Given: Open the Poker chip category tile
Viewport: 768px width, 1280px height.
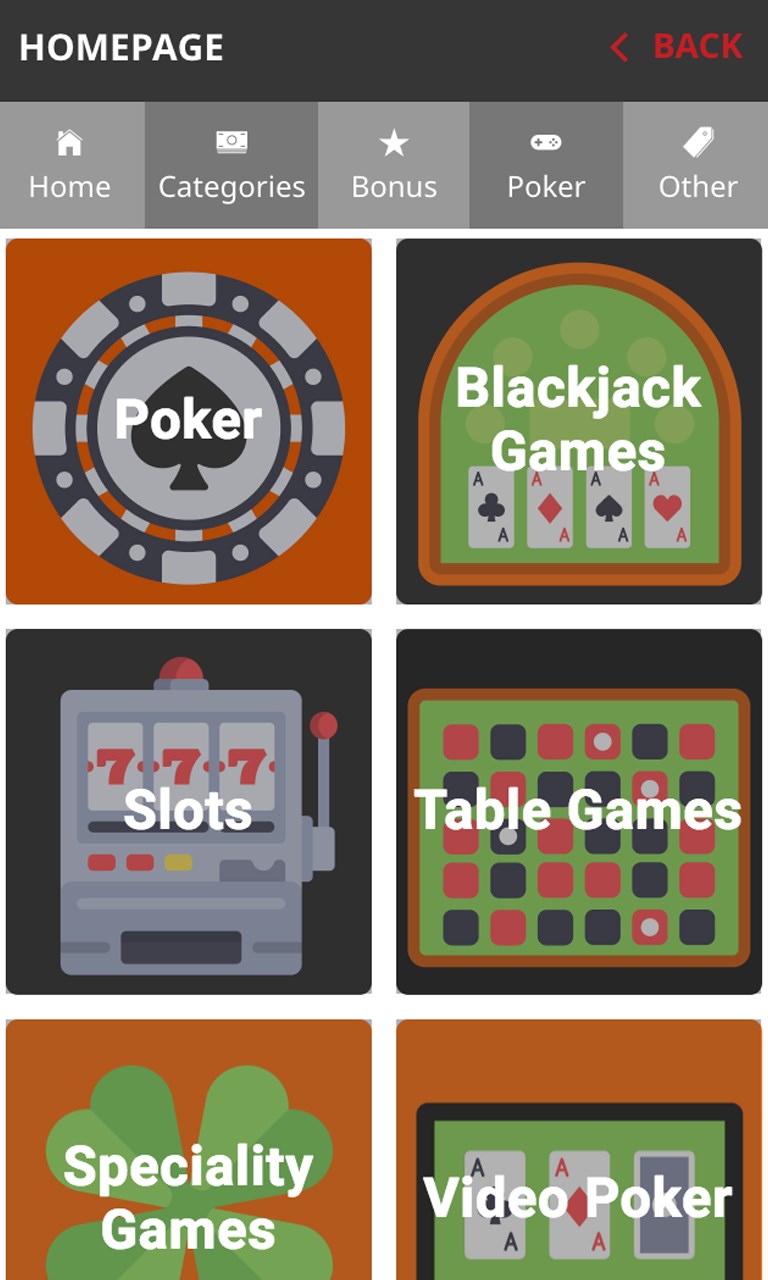Looking at the screenshot, I should click(x=189, y=421).
